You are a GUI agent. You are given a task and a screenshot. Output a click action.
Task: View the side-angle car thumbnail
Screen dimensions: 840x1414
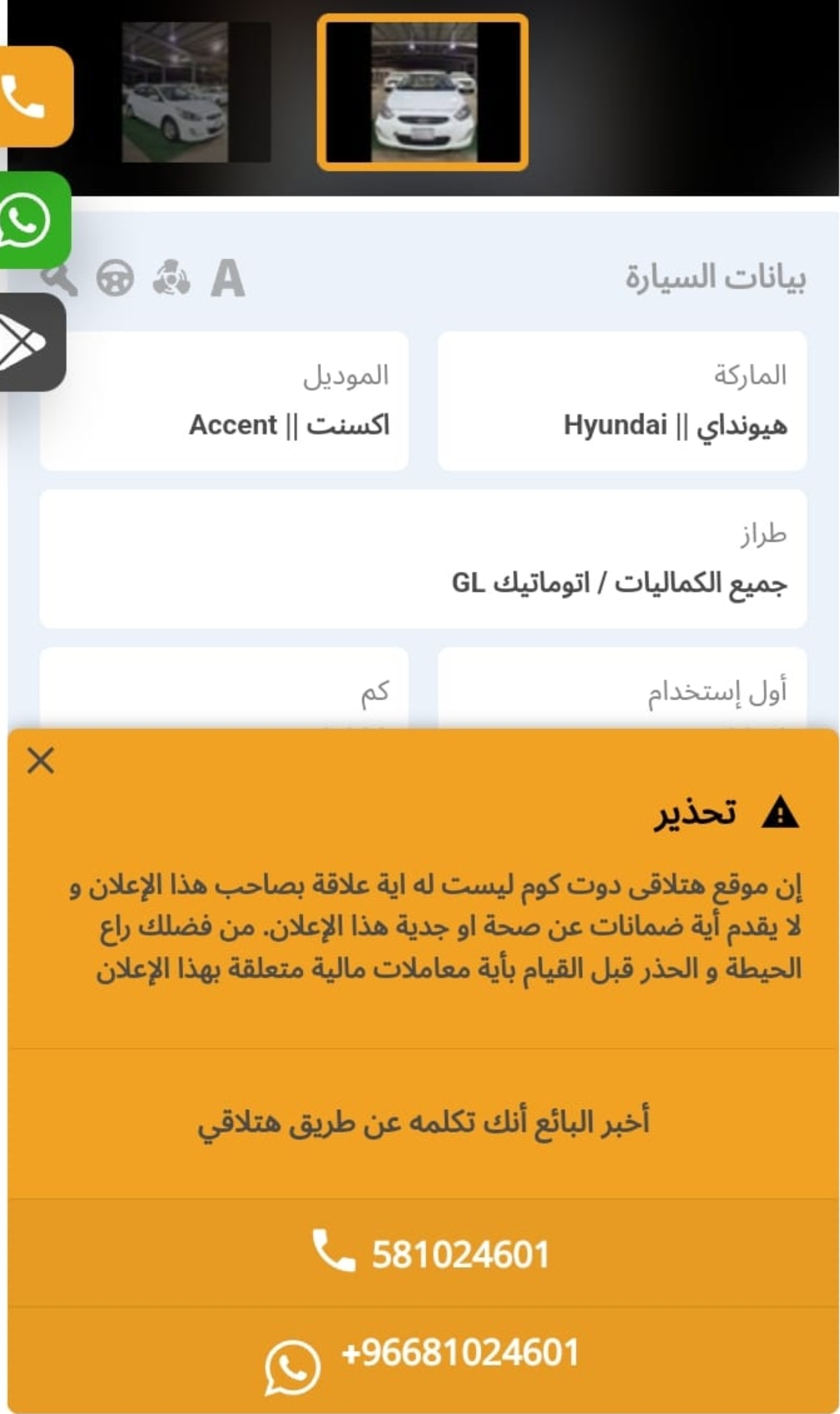tap(196, 92)
